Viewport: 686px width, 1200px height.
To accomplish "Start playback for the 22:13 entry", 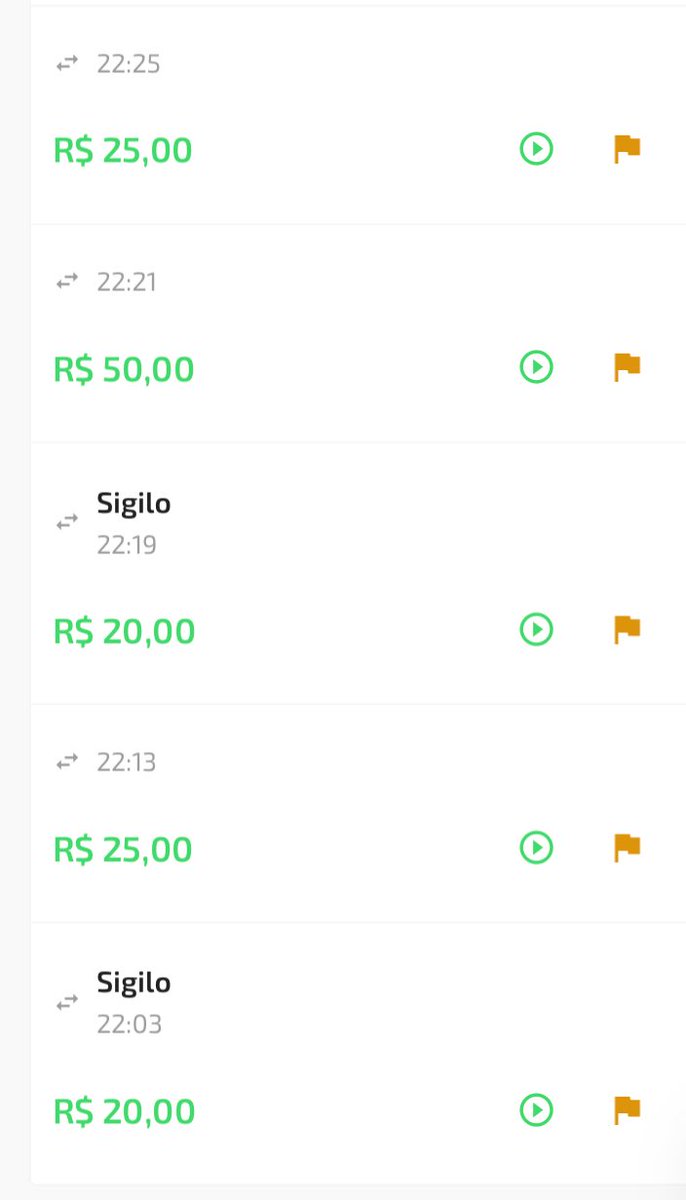I will click(536, 848).
